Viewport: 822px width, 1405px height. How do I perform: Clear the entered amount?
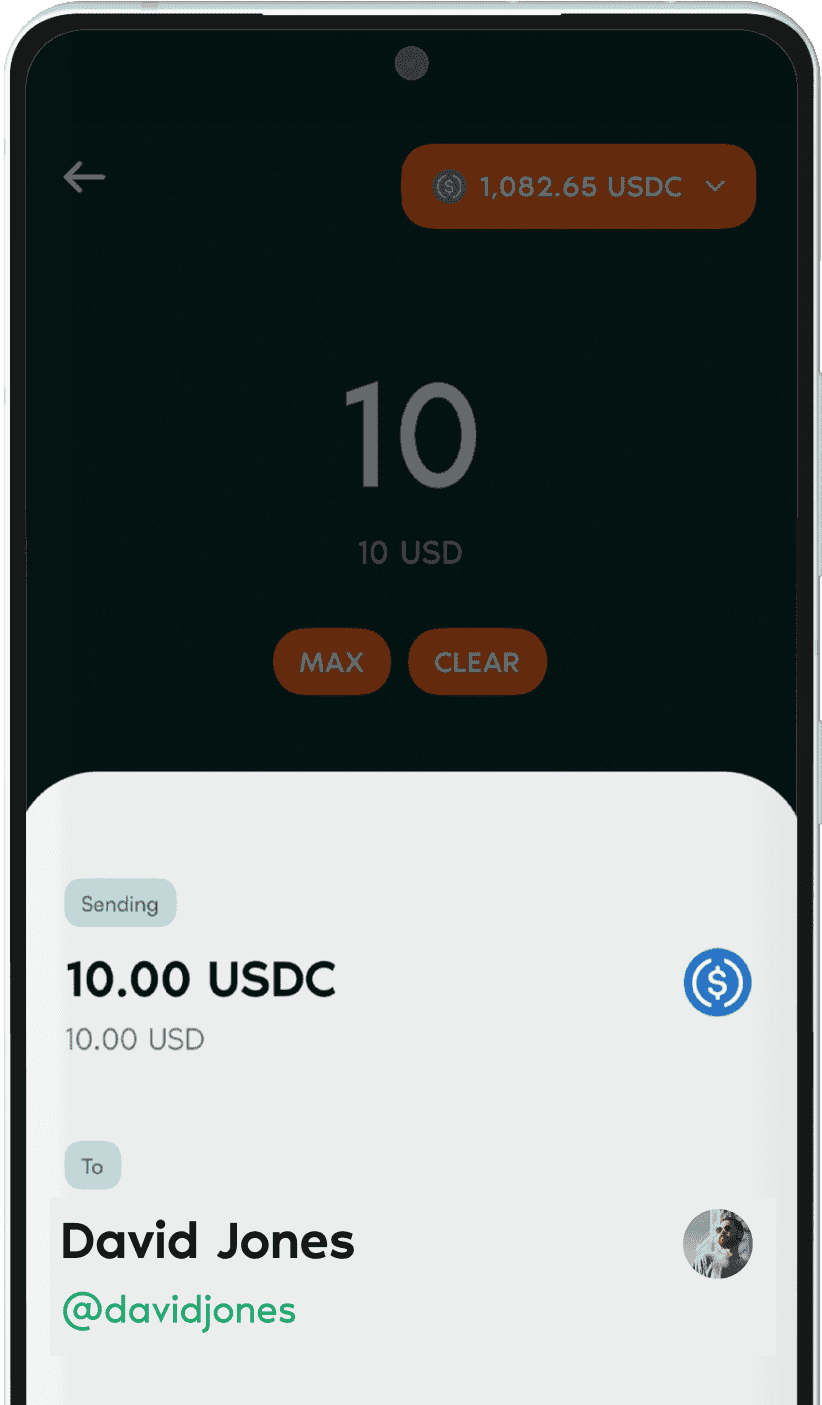coord(477,662)
